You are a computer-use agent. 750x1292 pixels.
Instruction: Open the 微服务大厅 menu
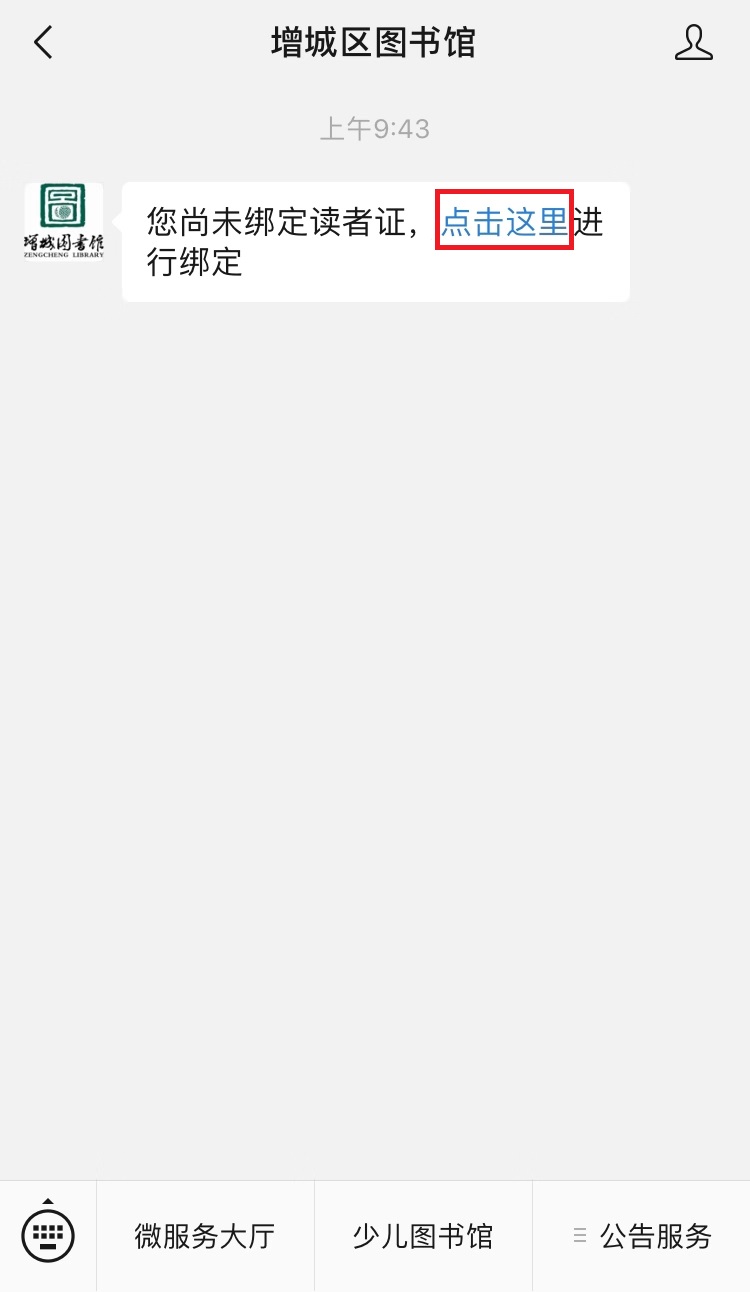(205, 1237)
